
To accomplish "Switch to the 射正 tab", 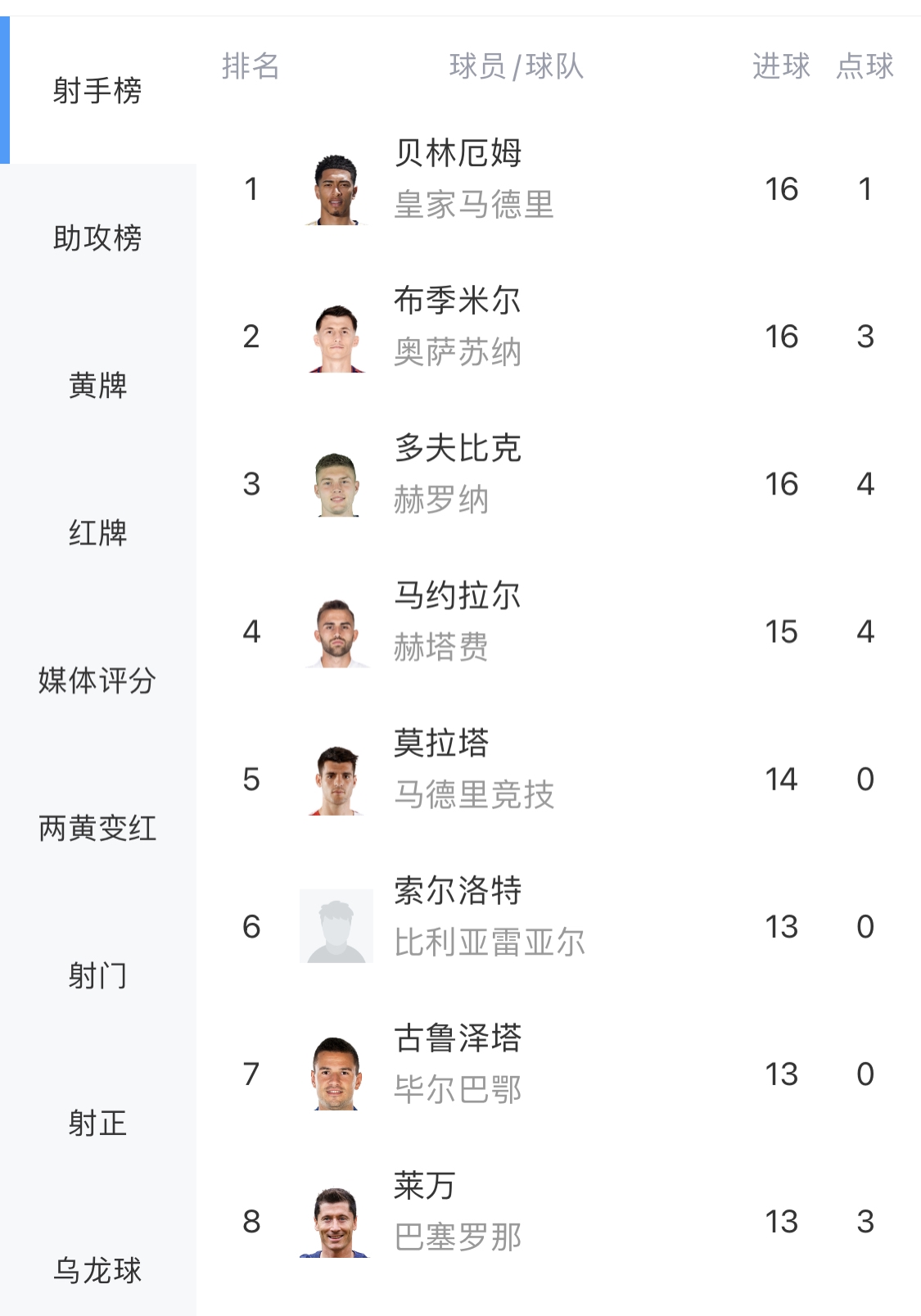I will pyautogui.click(x=97, y=1123).
